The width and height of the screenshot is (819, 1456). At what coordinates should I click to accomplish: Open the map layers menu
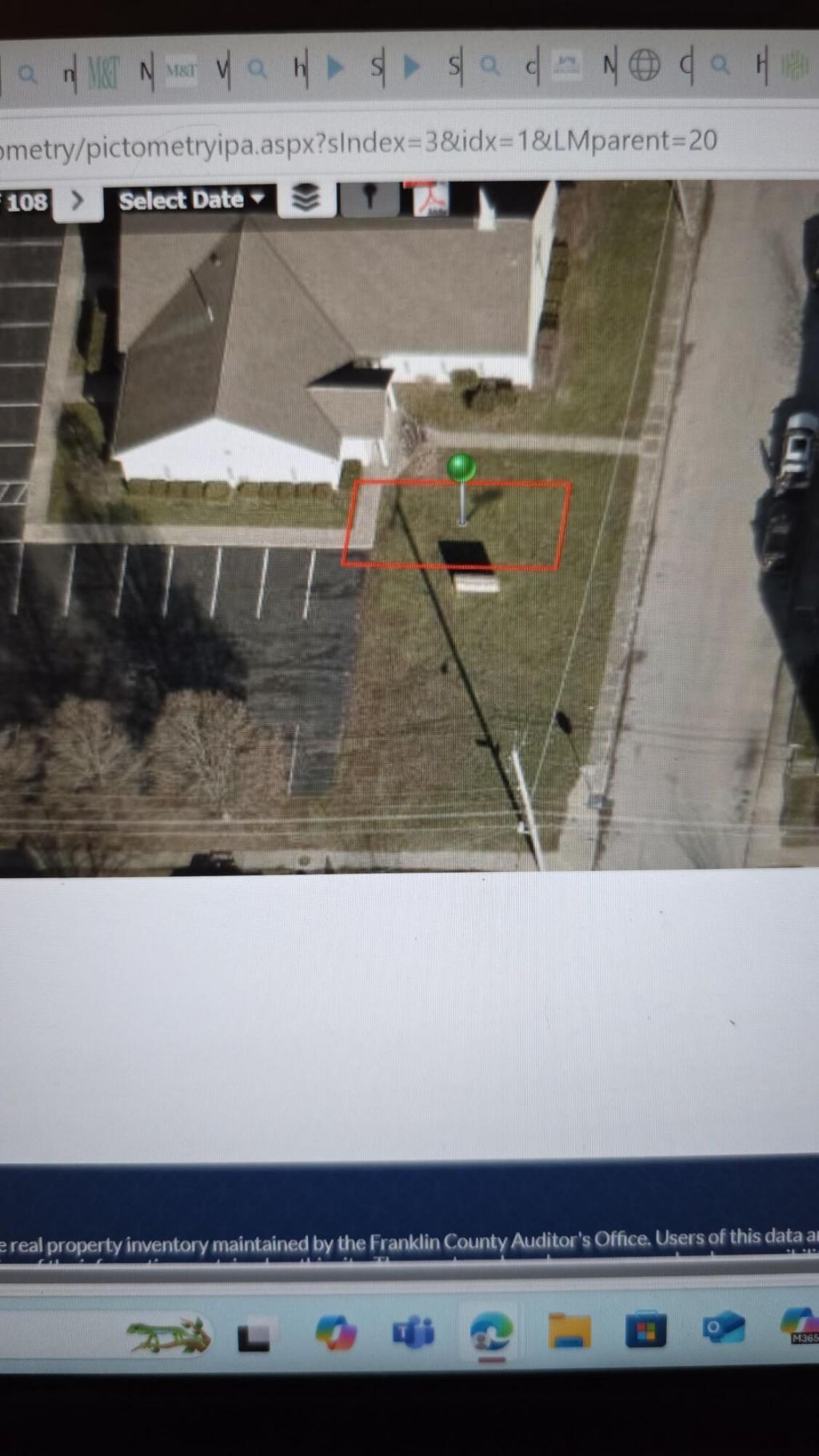(x=306, y=198)
